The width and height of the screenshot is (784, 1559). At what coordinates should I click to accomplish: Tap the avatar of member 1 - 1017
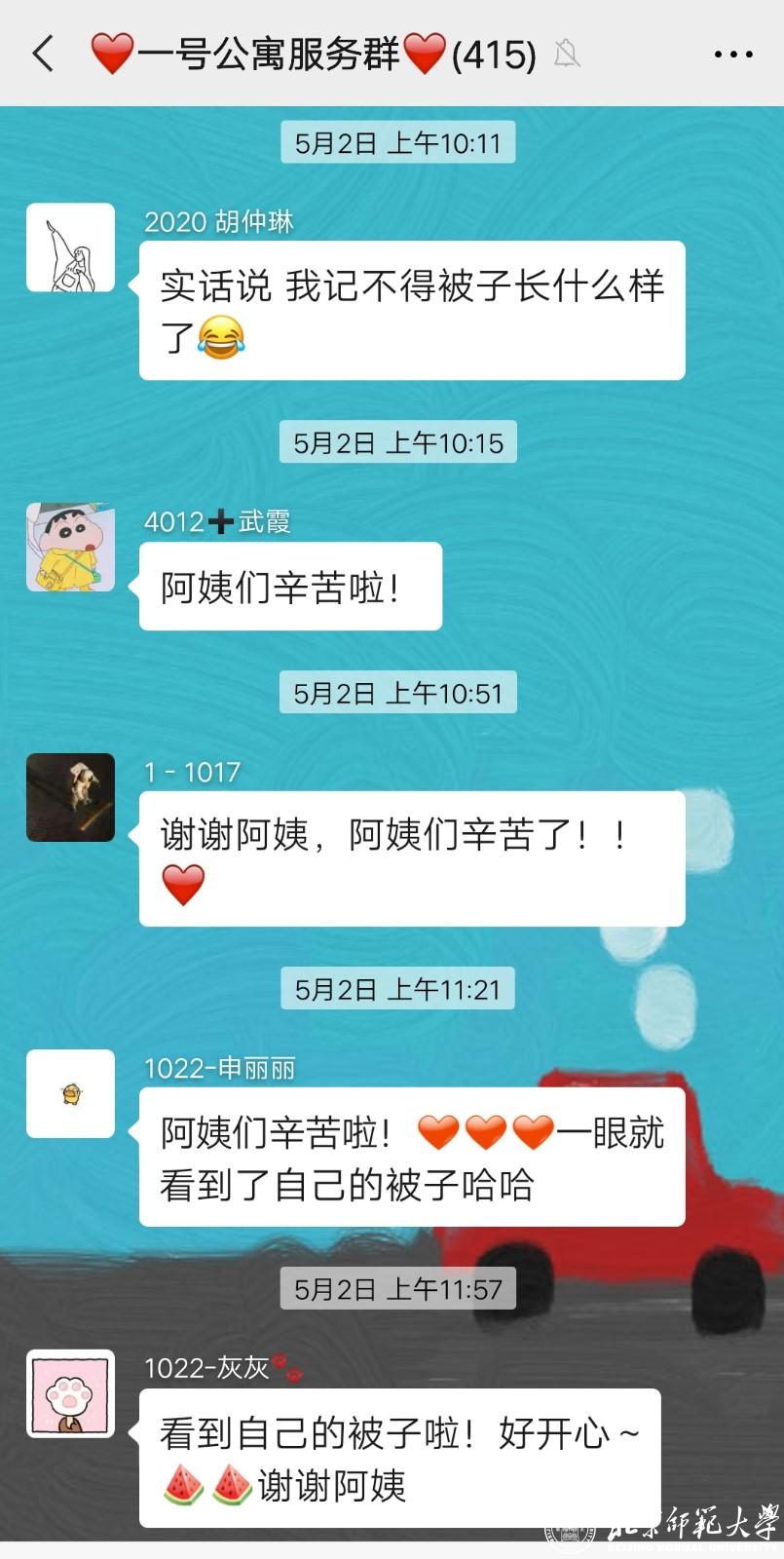(70, 797)
